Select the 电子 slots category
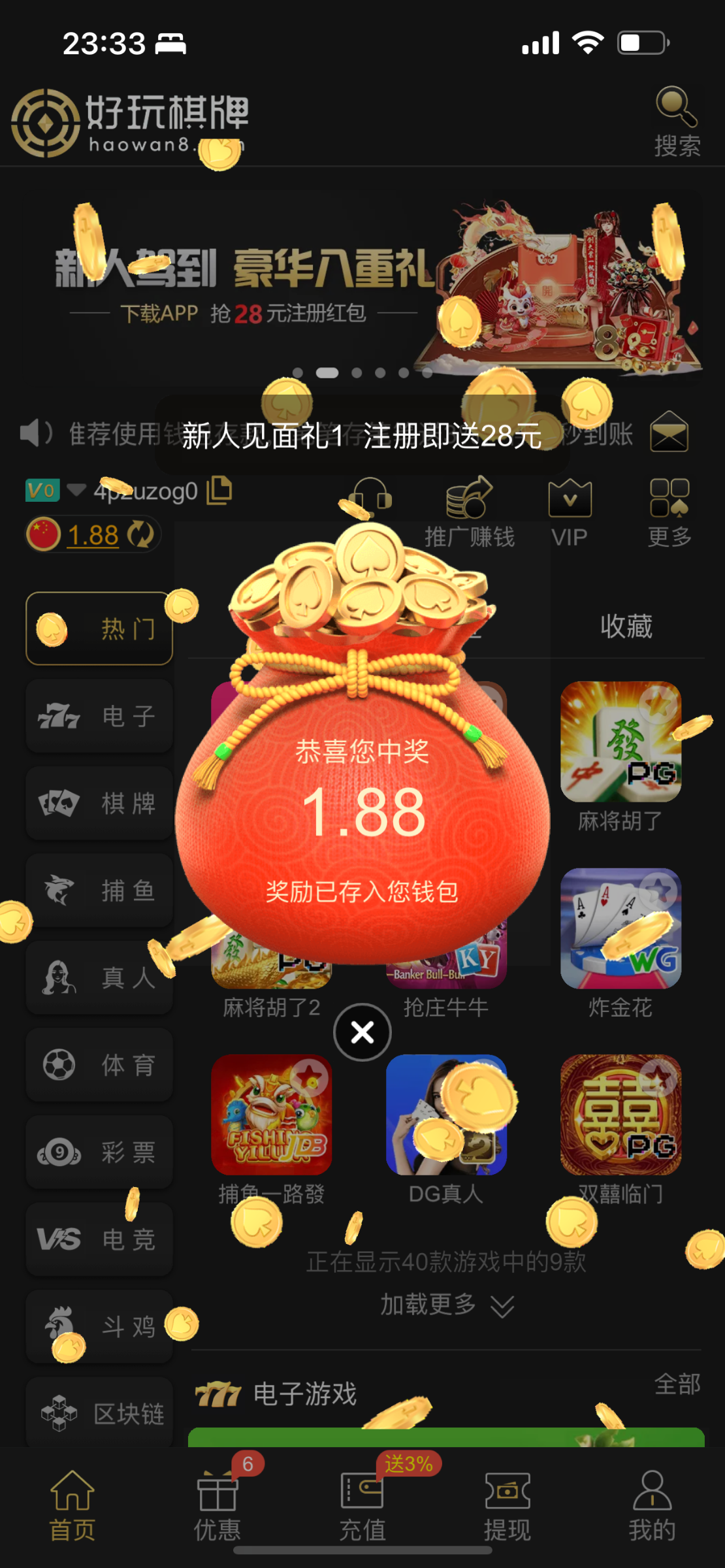 coord(99,716)
